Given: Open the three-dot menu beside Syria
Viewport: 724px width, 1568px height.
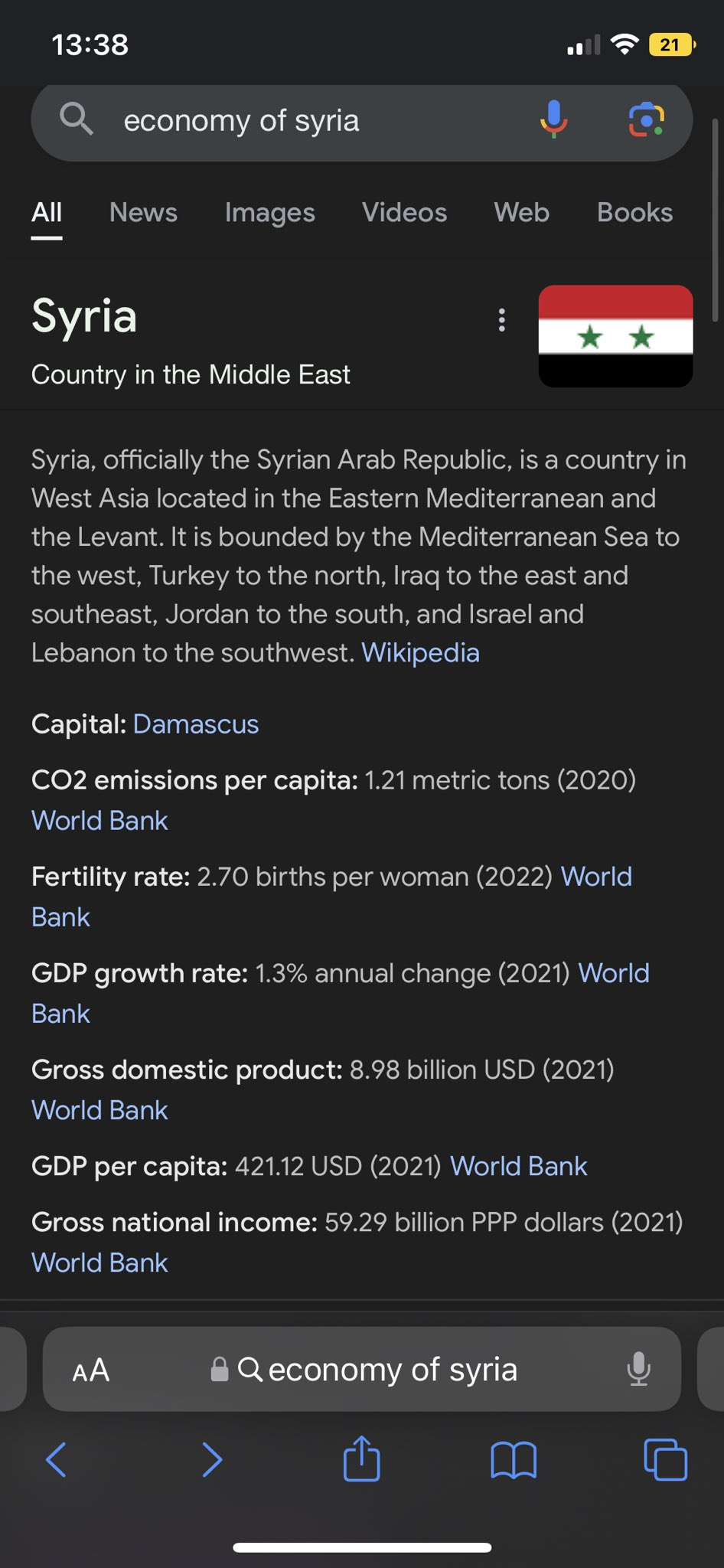Looking at the screenshot, I should [502, 320].
